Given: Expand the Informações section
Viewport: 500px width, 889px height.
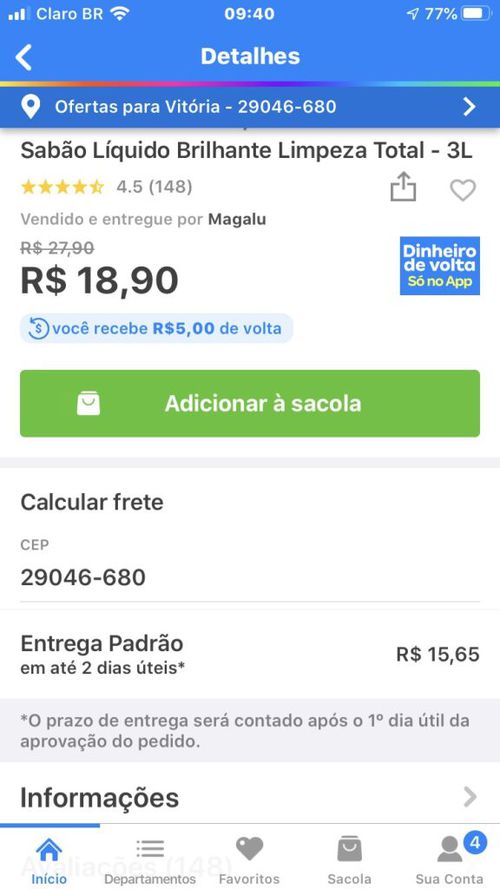Looking at the screenshot, I should (x=250, y=798).
